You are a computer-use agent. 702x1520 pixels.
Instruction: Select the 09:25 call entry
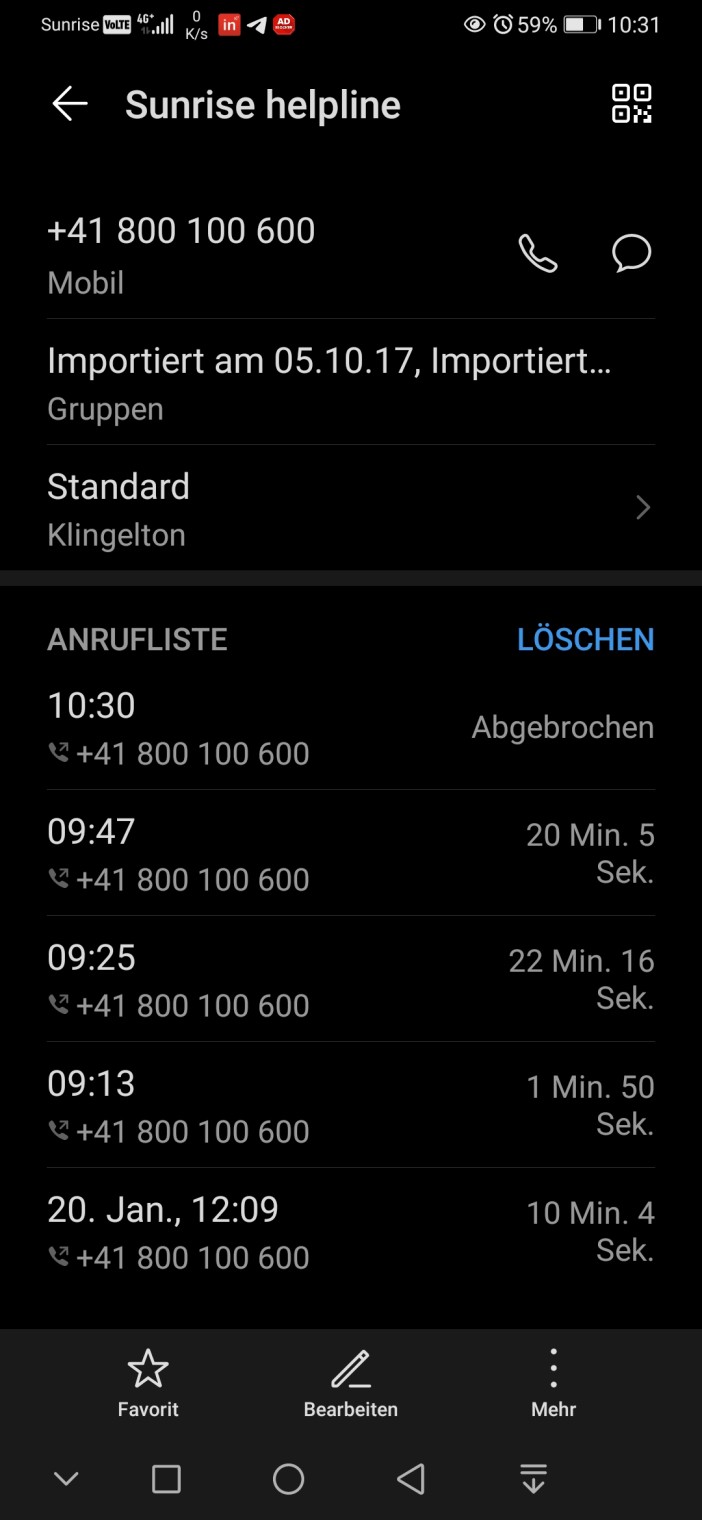[350, 980]
